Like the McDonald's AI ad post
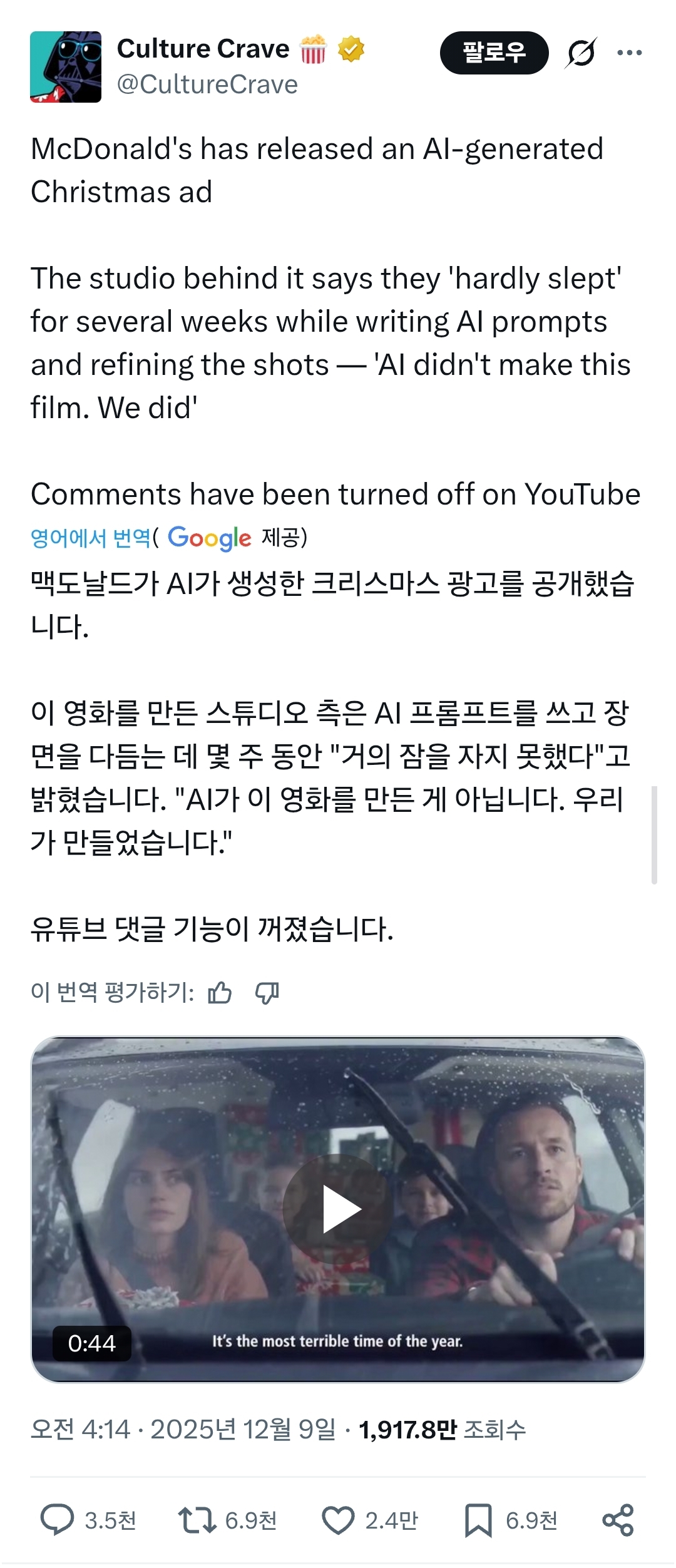Screen dimensions: 676x1568 click(338, 1520)
